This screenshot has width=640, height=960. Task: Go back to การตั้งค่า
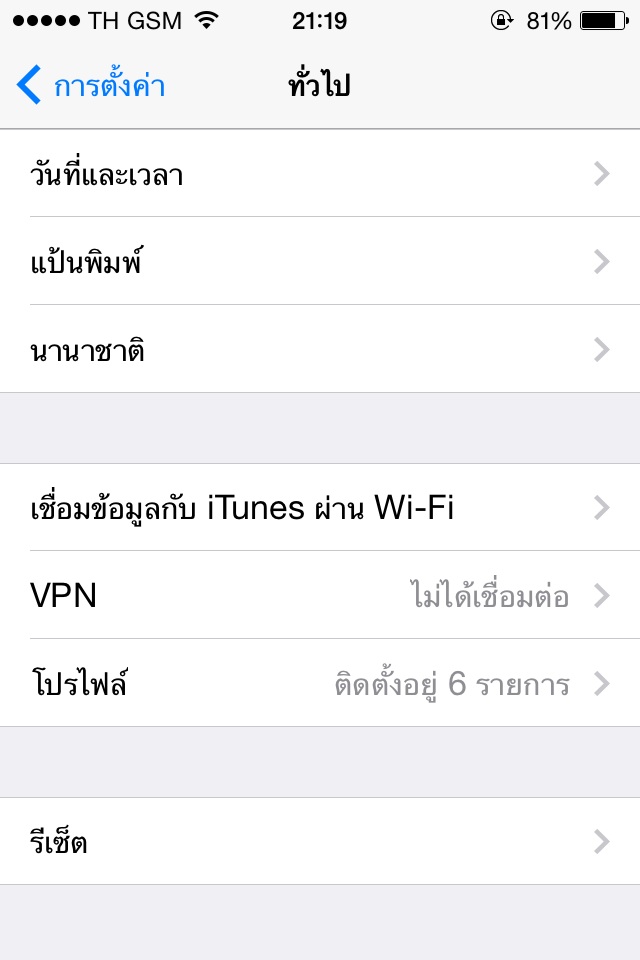[92, 86]
